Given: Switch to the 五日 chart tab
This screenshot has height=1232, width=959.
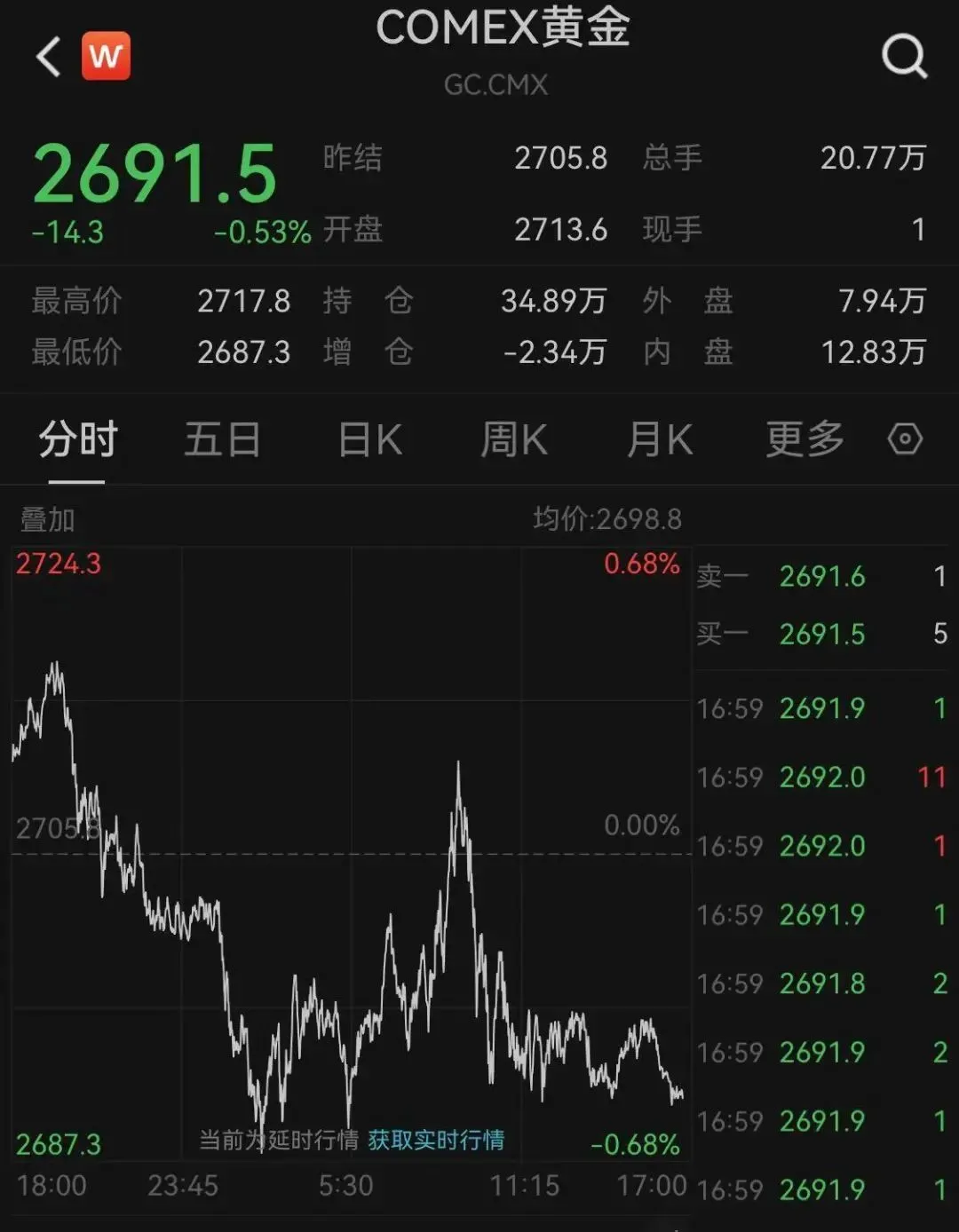Looking at the screenshot, I should click(222, 439).
